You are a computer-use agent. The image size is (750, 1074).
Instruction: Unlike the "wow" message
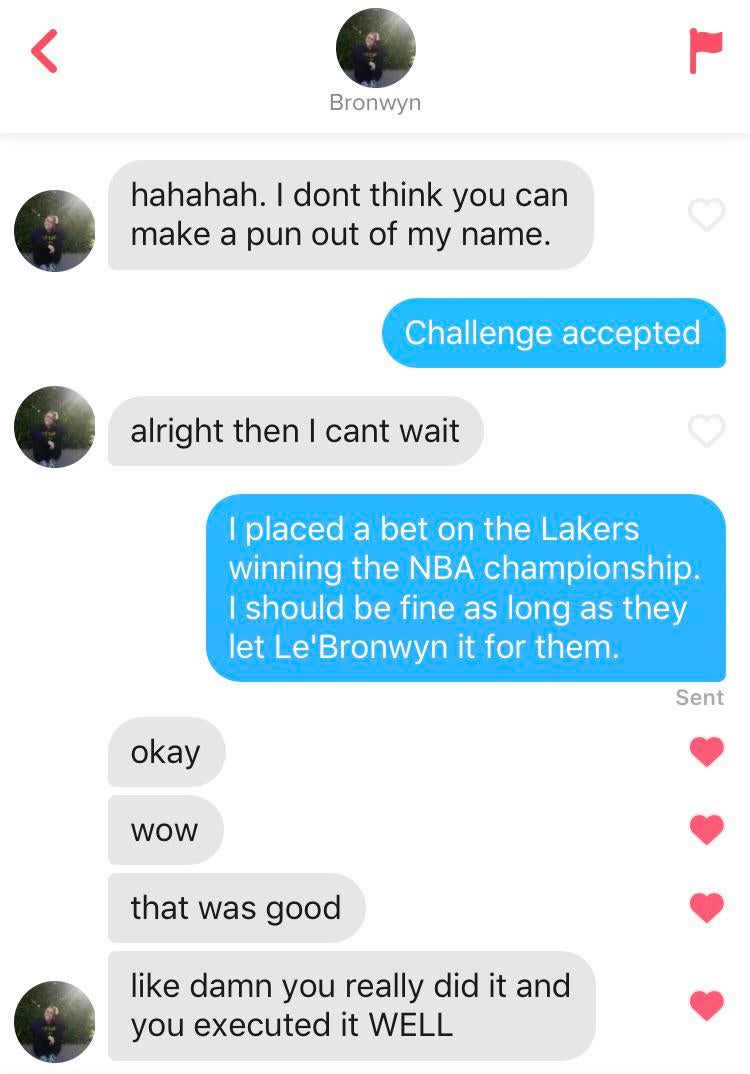706,829
